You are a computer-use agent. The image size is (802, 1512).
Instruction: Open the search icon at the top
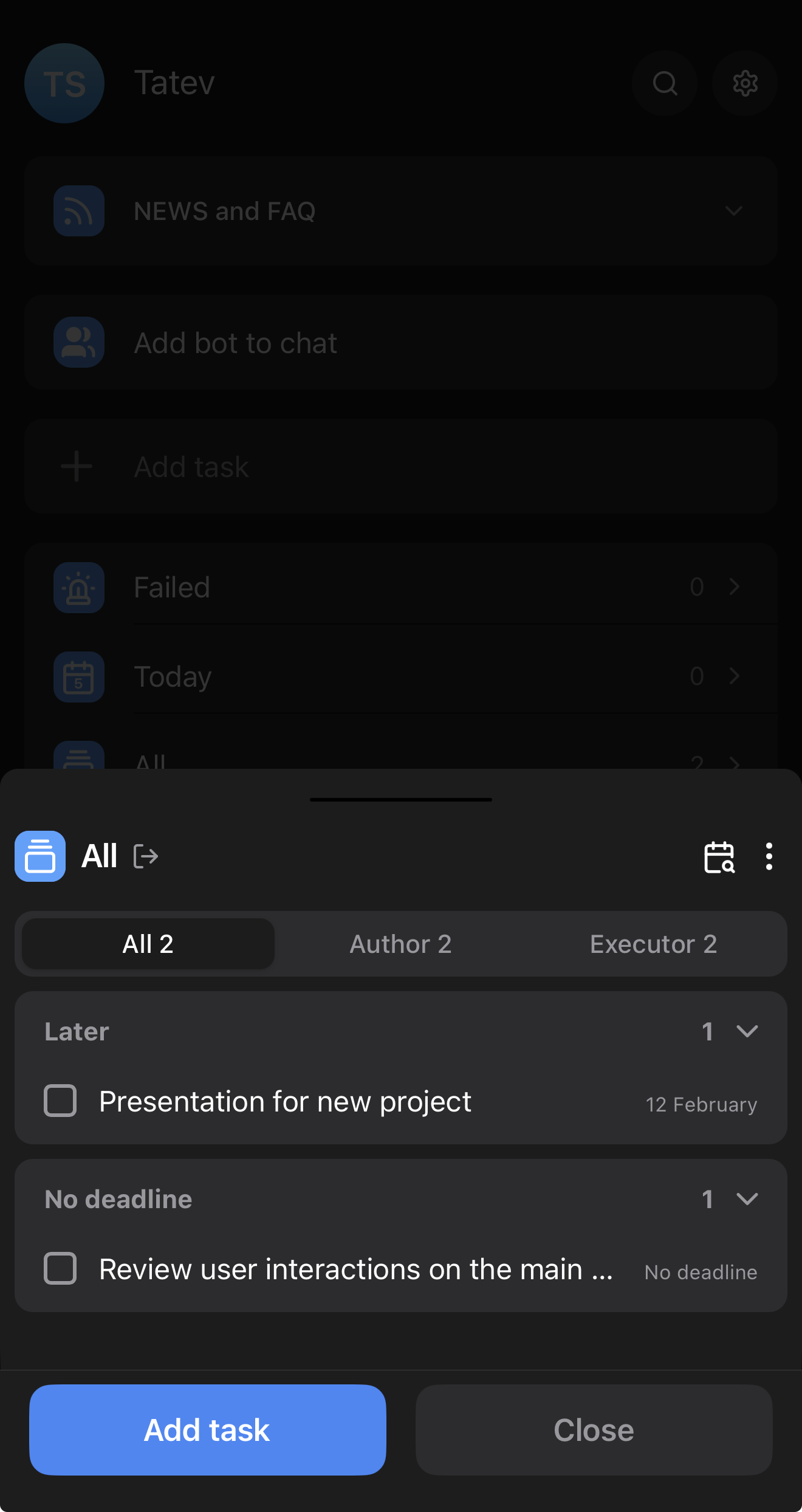click(665, 83)
